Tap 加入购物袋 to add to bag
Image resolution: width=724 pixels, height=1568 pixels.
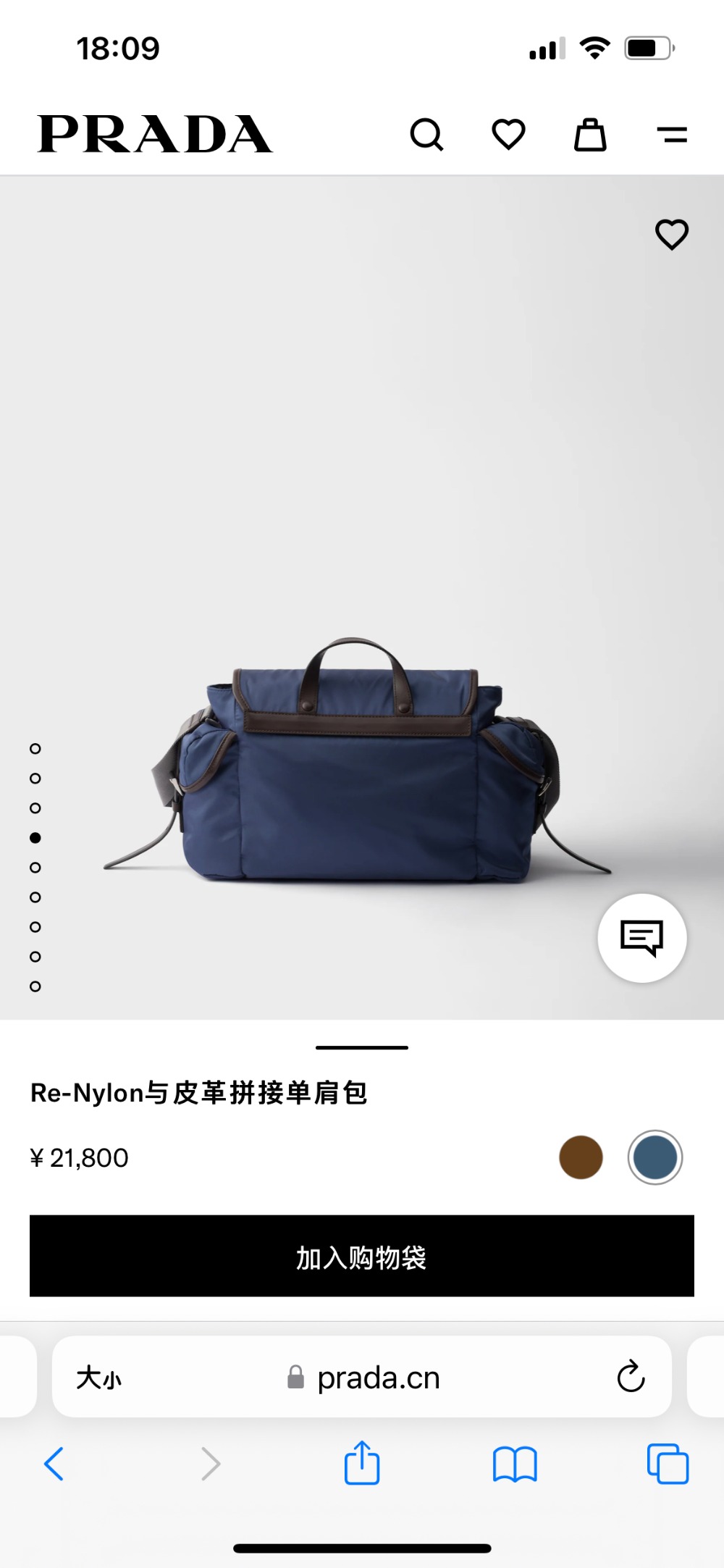click(362, 1256)
